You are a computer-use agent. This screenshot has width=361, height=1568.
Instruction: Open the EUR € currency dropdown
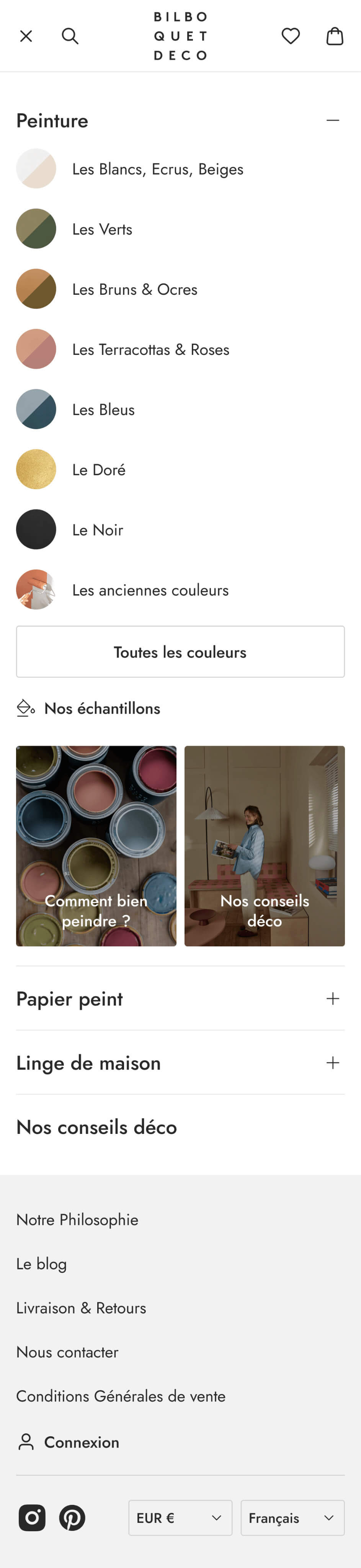pyautogui.click(x=180, y=1518)
